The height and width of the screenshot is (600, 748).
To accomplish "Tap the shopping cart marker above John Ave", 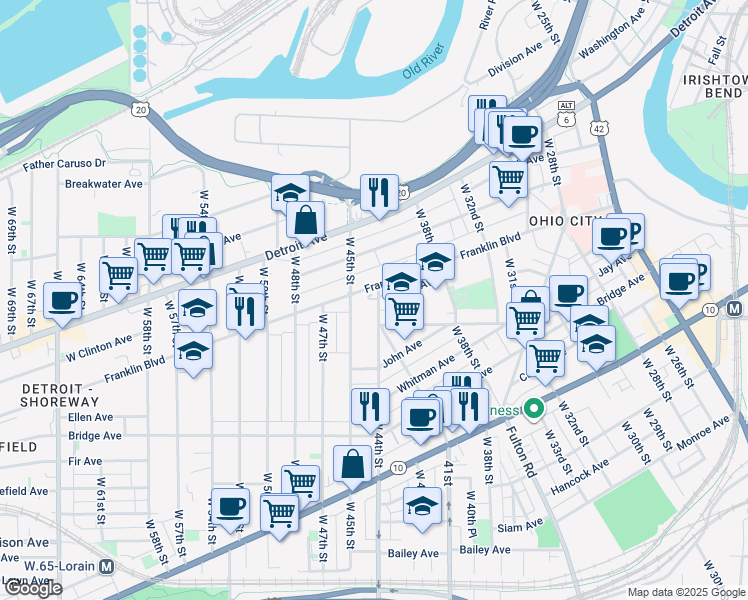I will pos(405,313).
